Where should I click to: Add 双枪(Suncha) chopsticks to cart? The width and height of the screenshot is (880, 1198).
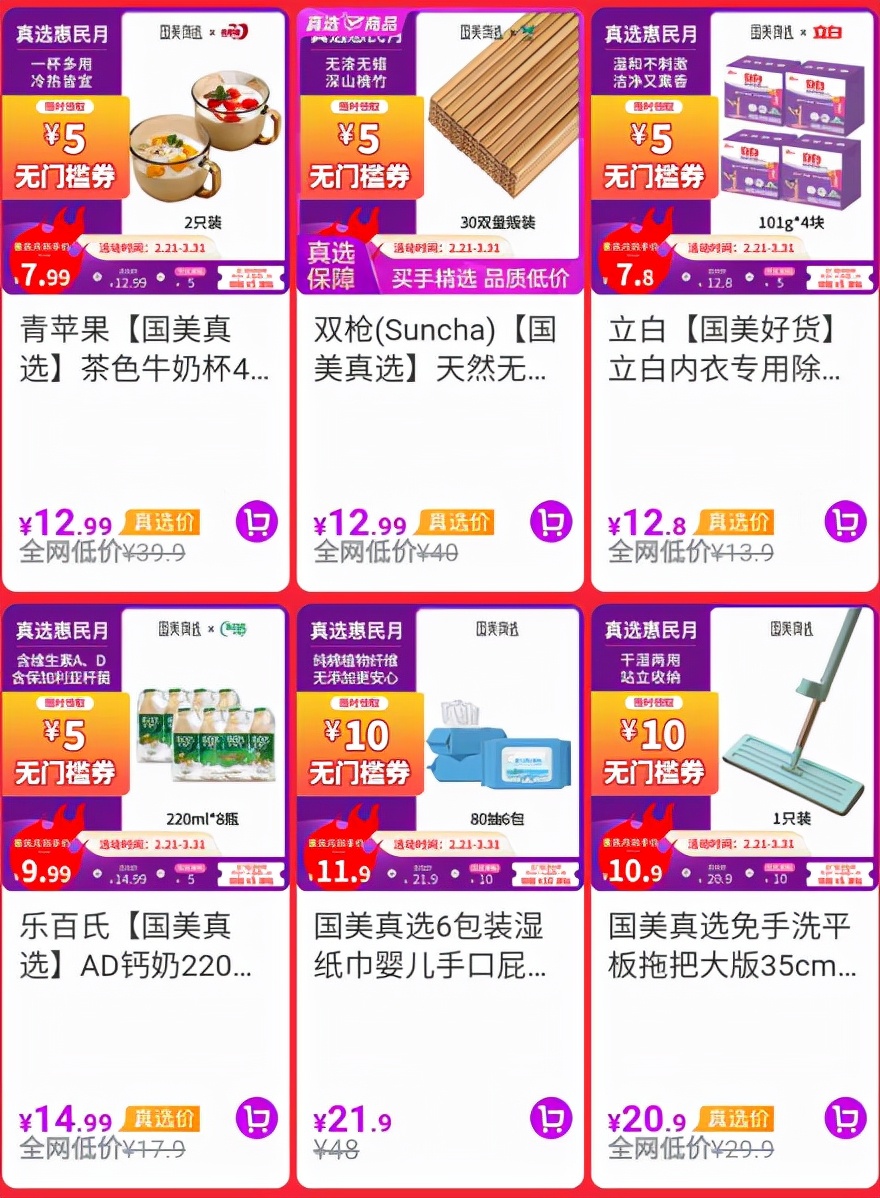click(552, 522)
